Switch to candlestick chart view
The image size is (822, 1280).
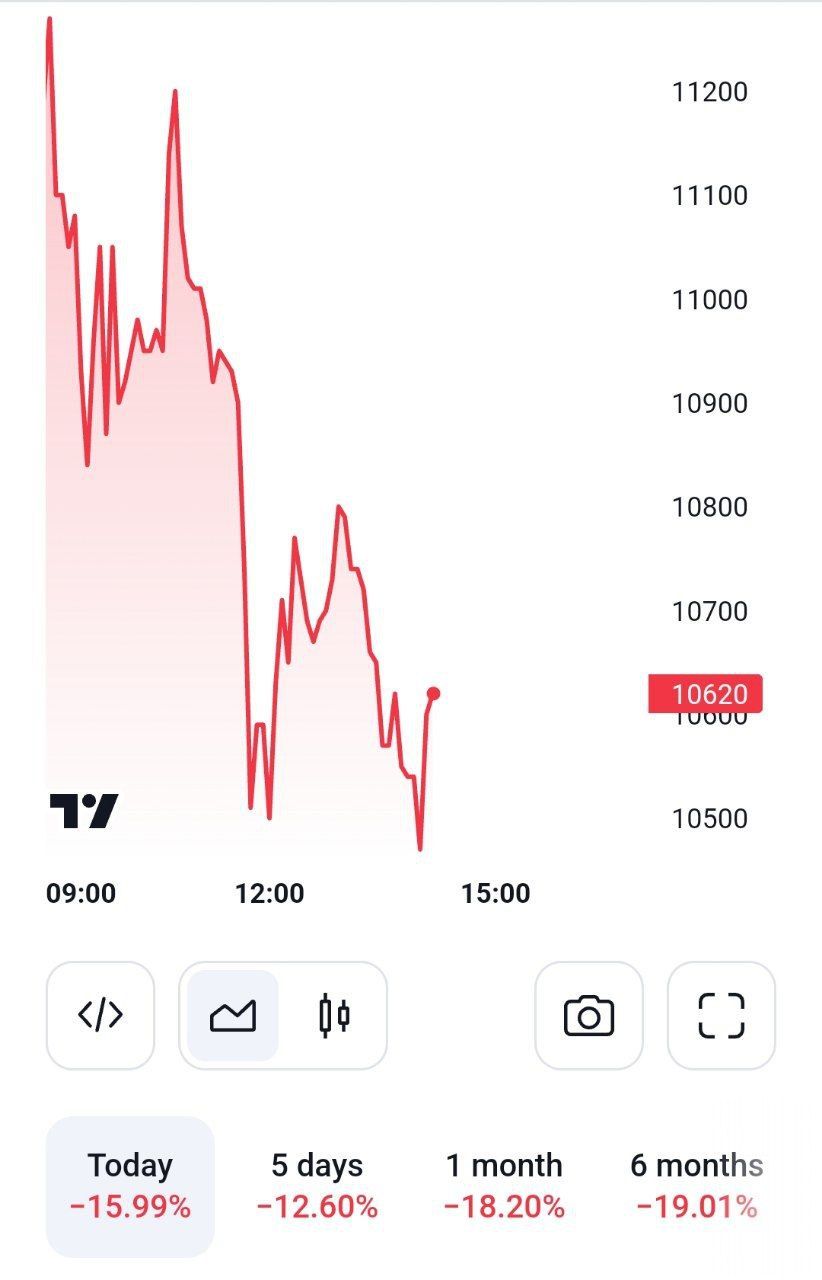tap(334, 1015)
